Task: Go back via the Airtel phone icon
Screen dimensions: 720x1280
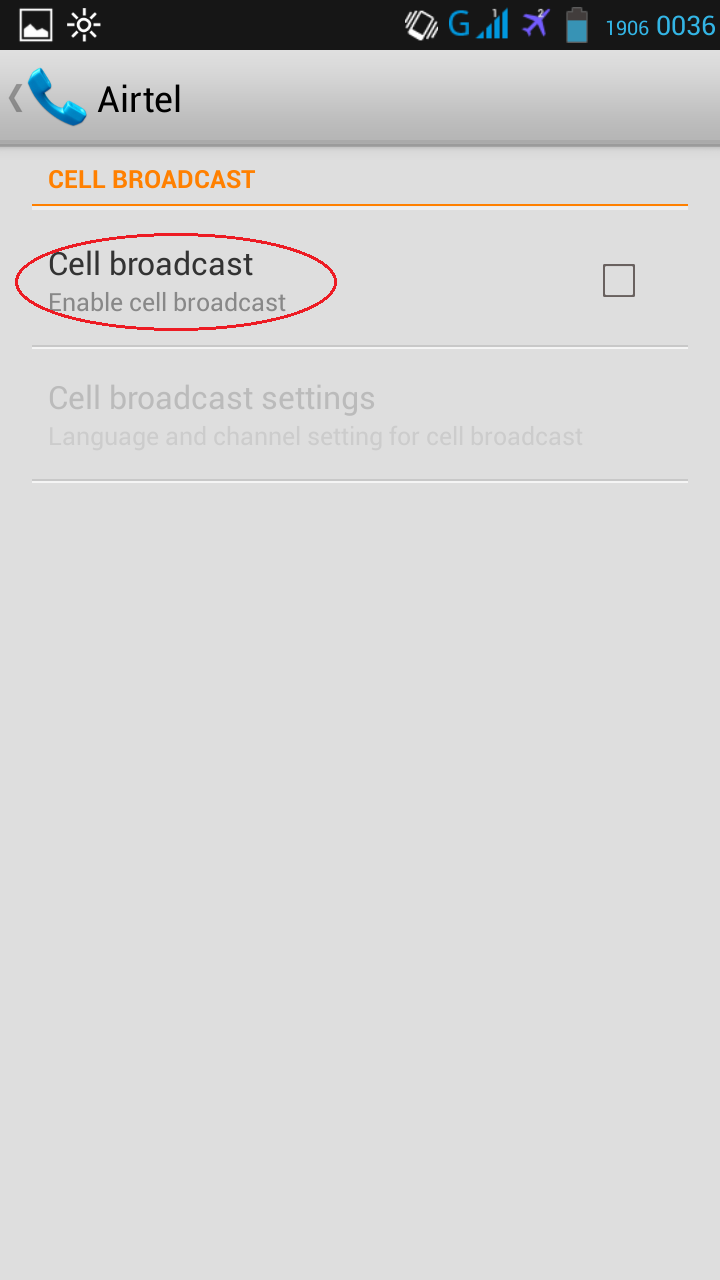Action: point(57,97)
